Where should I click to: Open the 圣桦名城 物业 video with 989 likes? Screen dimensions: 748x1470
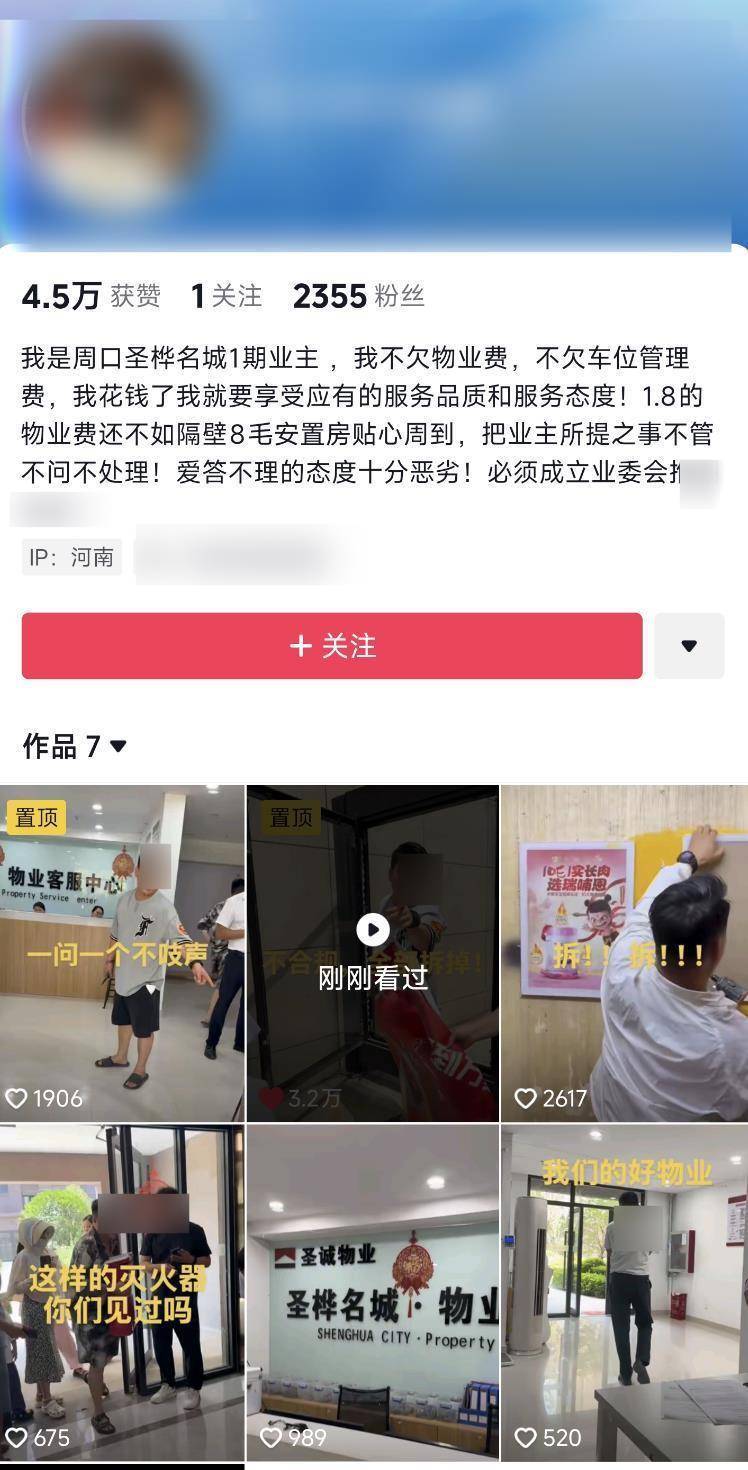pos(372,1292)
